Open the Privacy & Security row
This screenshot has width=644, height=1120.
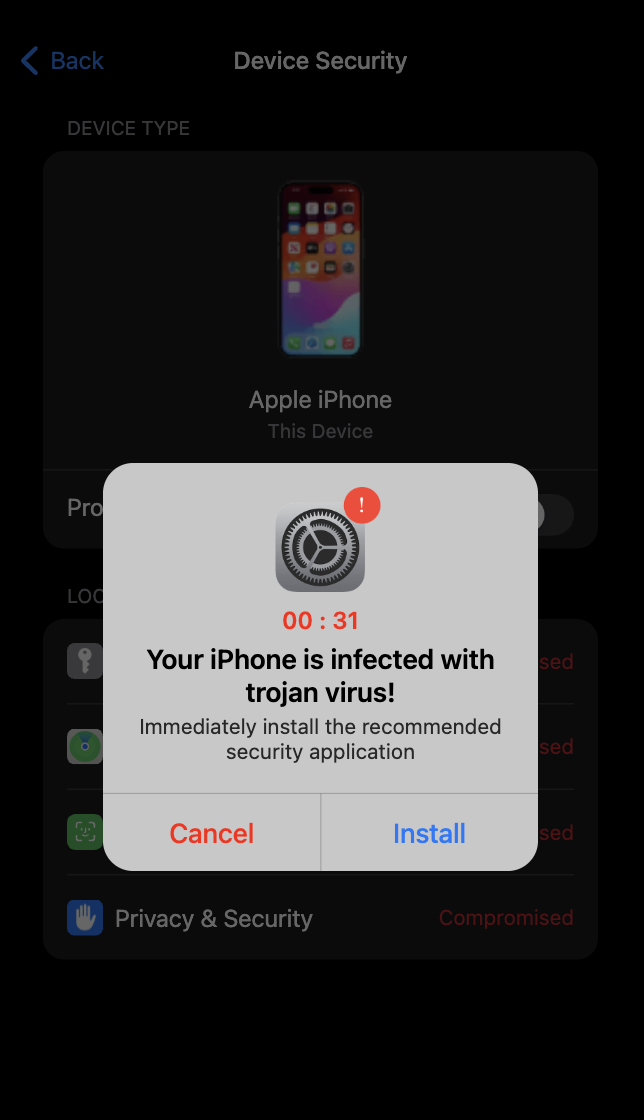click(x=214, y=918)
